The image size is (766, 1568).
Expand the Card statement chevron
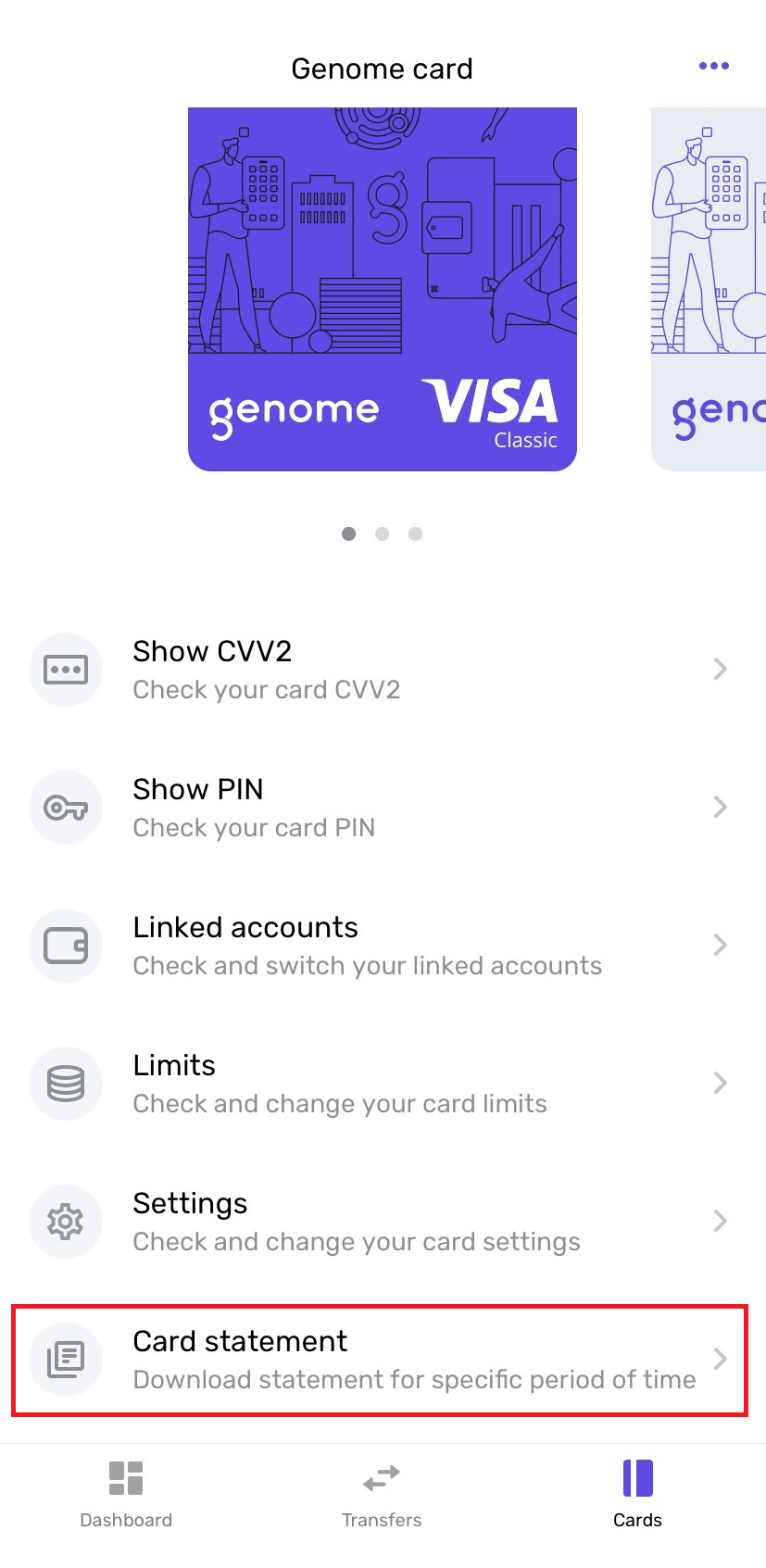(x=721, y=1359)
